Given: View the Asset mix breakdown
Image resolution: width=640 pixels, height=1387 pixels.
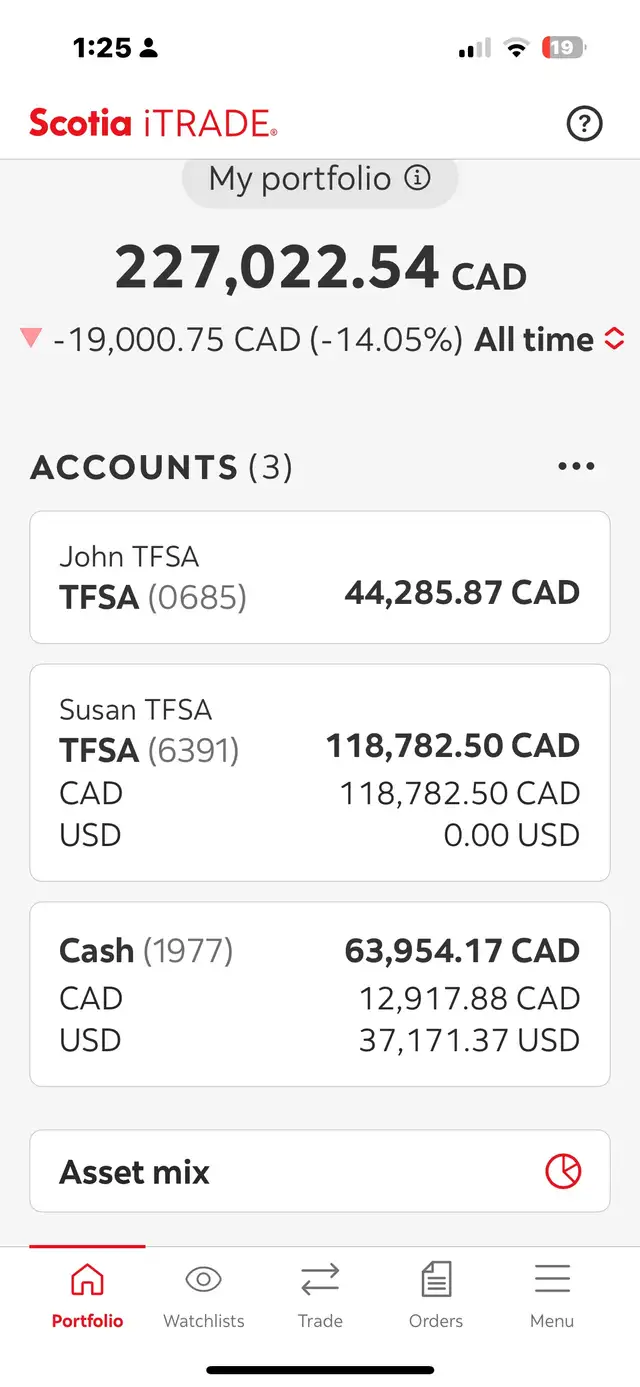Looking at the screenshot, I should click(x=320, y=1171).
